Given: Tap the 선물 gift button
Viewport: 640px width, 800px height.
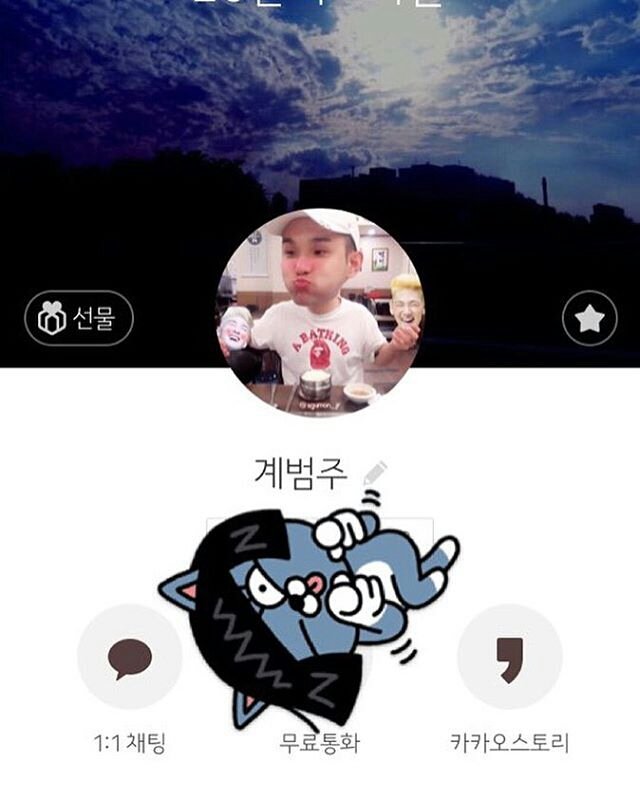Looking at the screenshot, I should coord(79,318).
